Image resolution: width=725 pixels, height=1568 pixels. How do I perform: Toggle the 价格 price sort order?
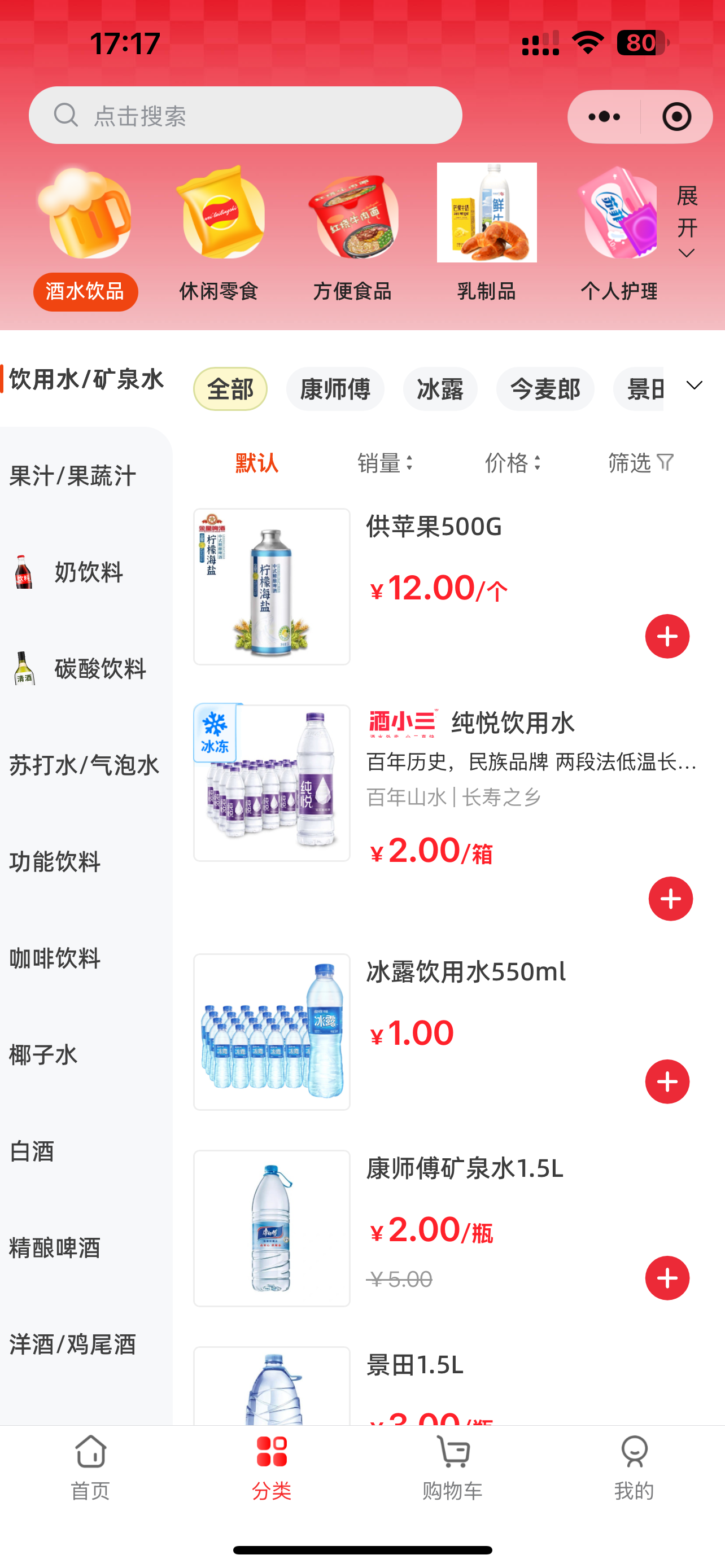[x=513, y=463]
